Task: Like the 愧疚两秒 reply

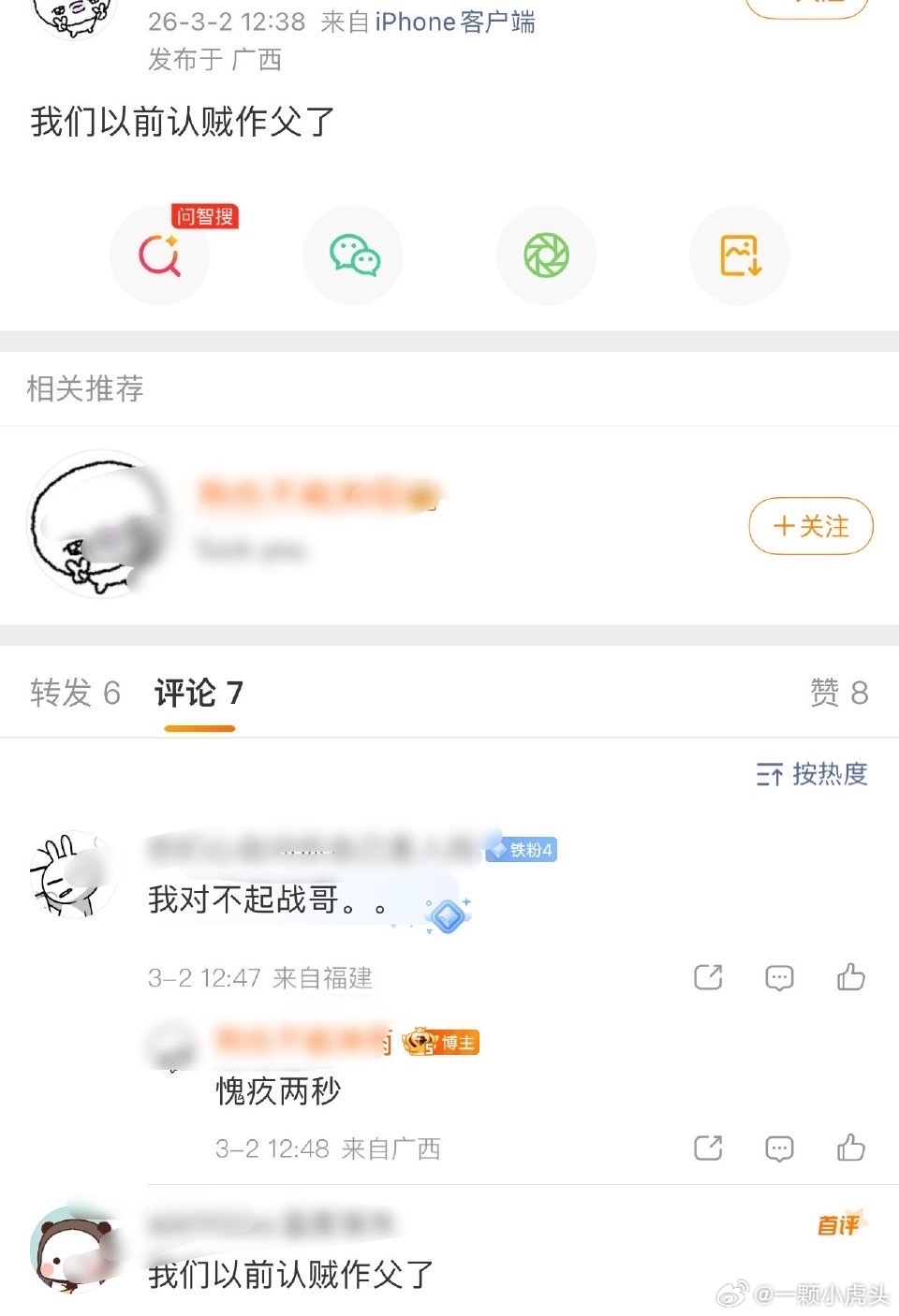Action: pyautogui.click(x=851, y=1148)
